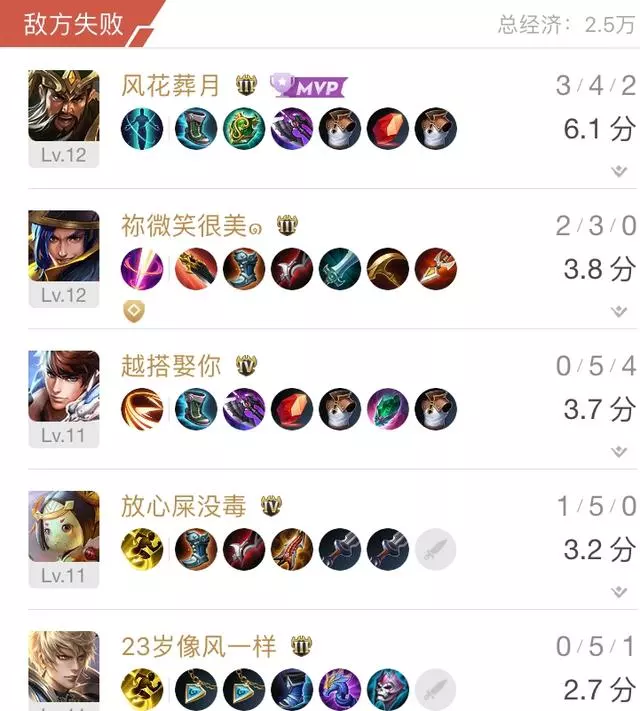The height and width of the screenshot is (711, 640).
Task: Expand details for player 放心屎没毒
Action: click(619, 592)
